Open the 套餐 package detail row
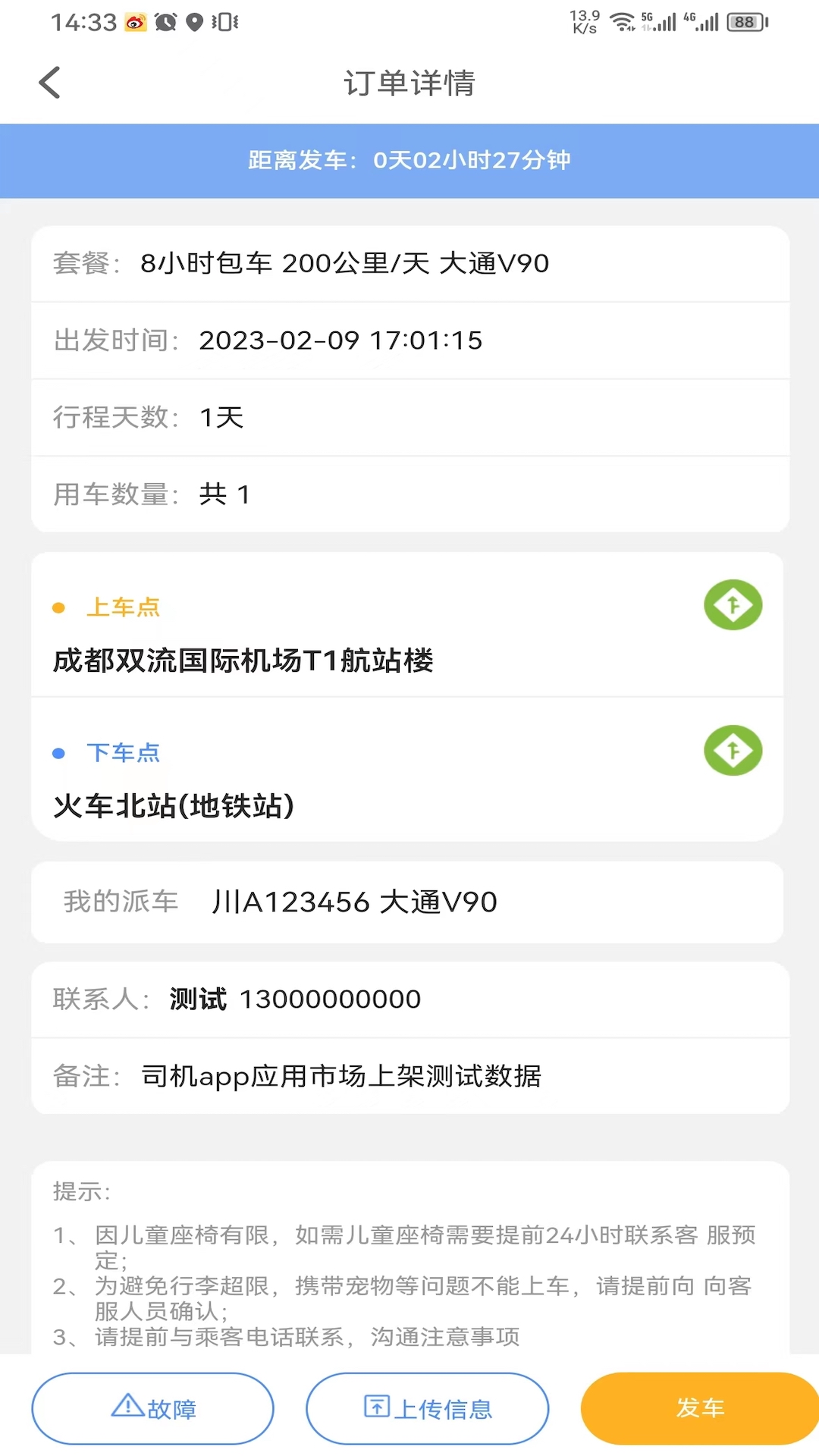This screenshot has width=819, height=1456. point(409,263)
